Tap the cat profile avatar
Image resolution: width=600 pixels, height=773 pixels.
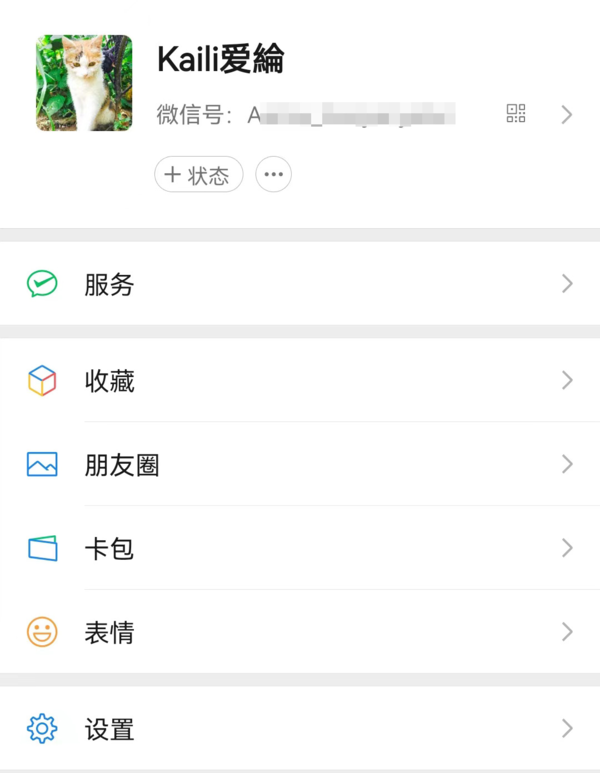[84, 84]
